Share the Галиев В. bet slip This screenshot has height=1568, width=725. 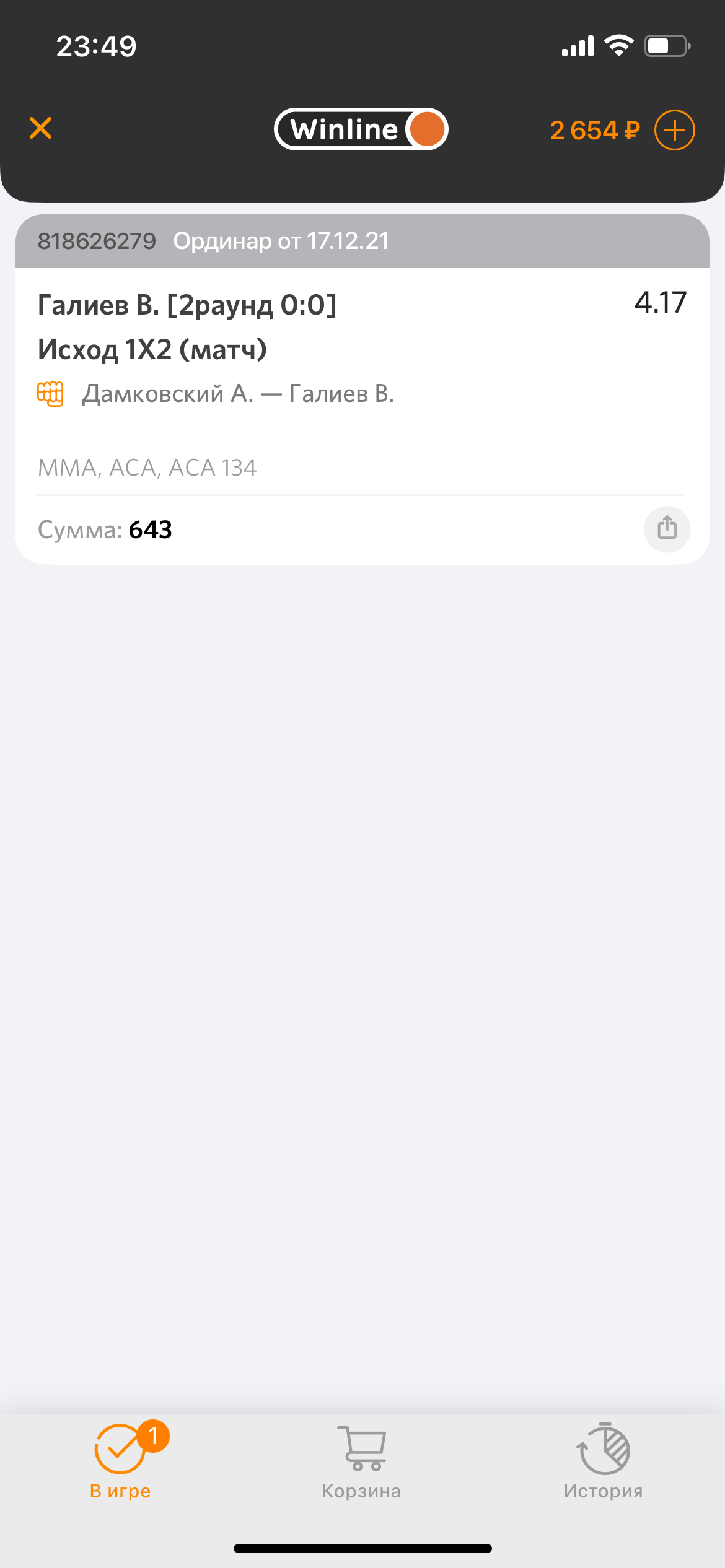tap(667, 529)
